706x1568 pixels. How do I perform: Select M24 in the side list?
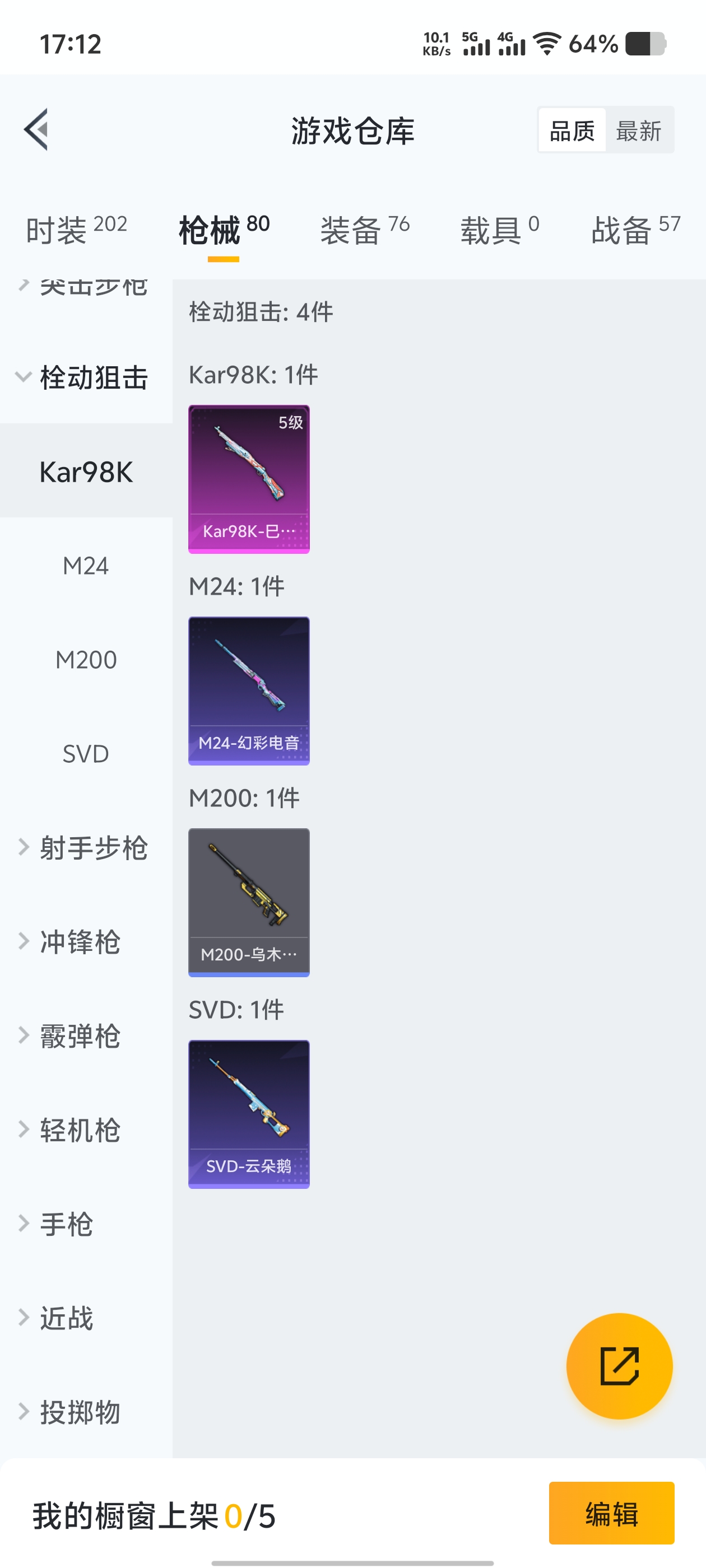pos(86,566)
